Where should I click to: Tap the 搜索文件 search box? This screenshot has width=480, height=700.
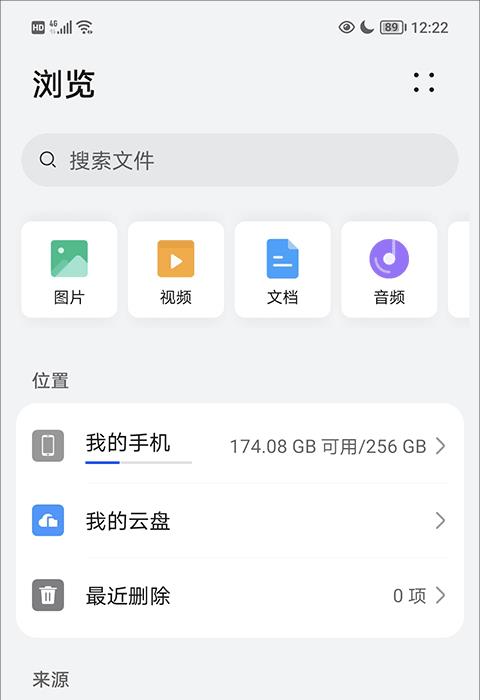pos(240,160)
